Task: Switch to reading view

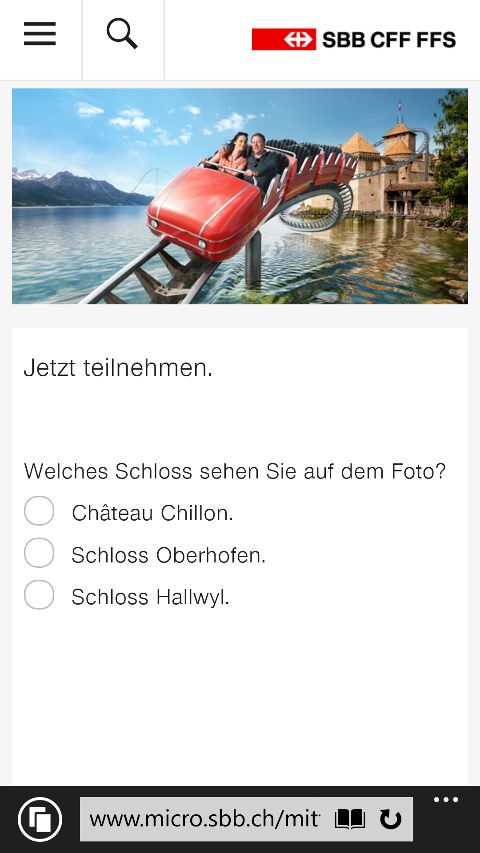Action: 349,819
